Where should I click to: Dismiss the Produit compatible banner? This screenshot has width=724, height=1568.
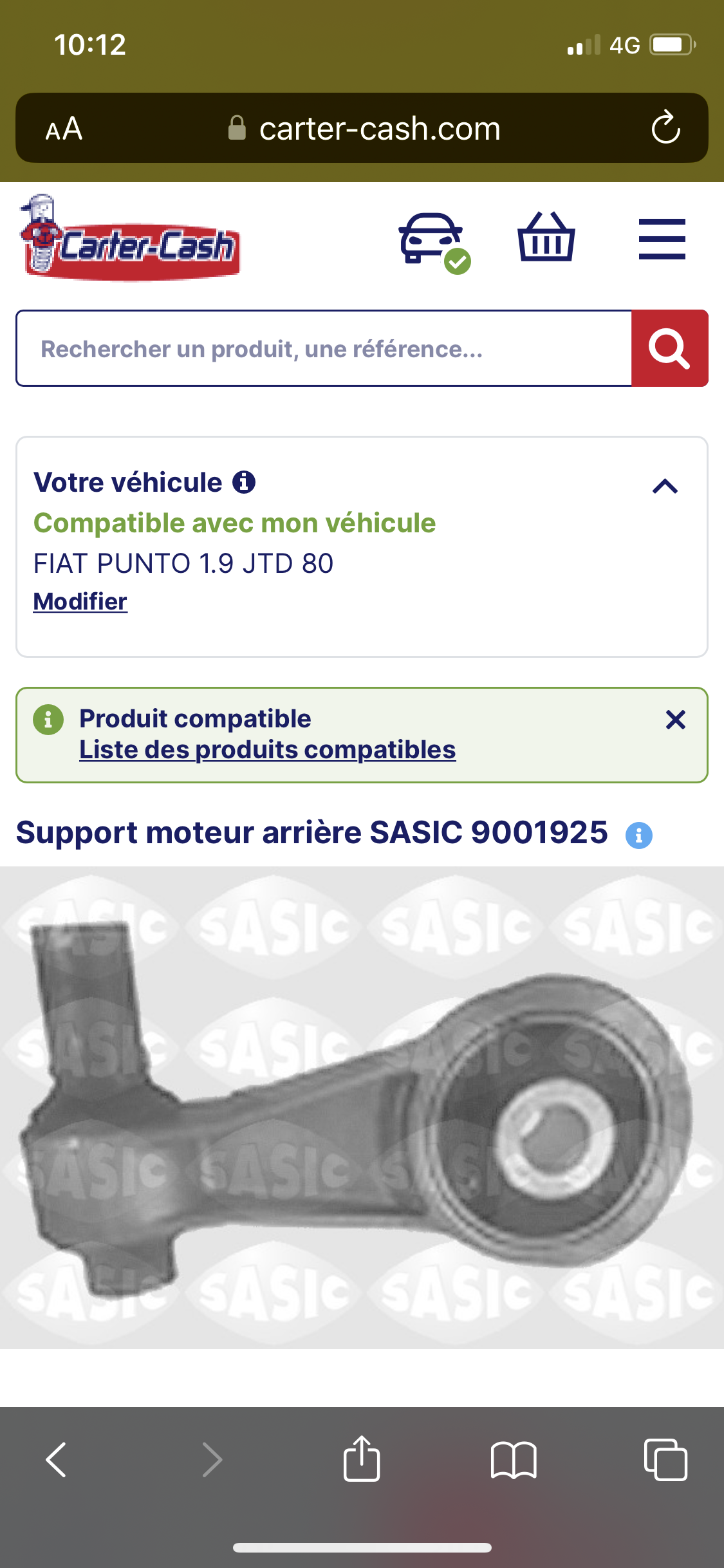tap(676, 720)
